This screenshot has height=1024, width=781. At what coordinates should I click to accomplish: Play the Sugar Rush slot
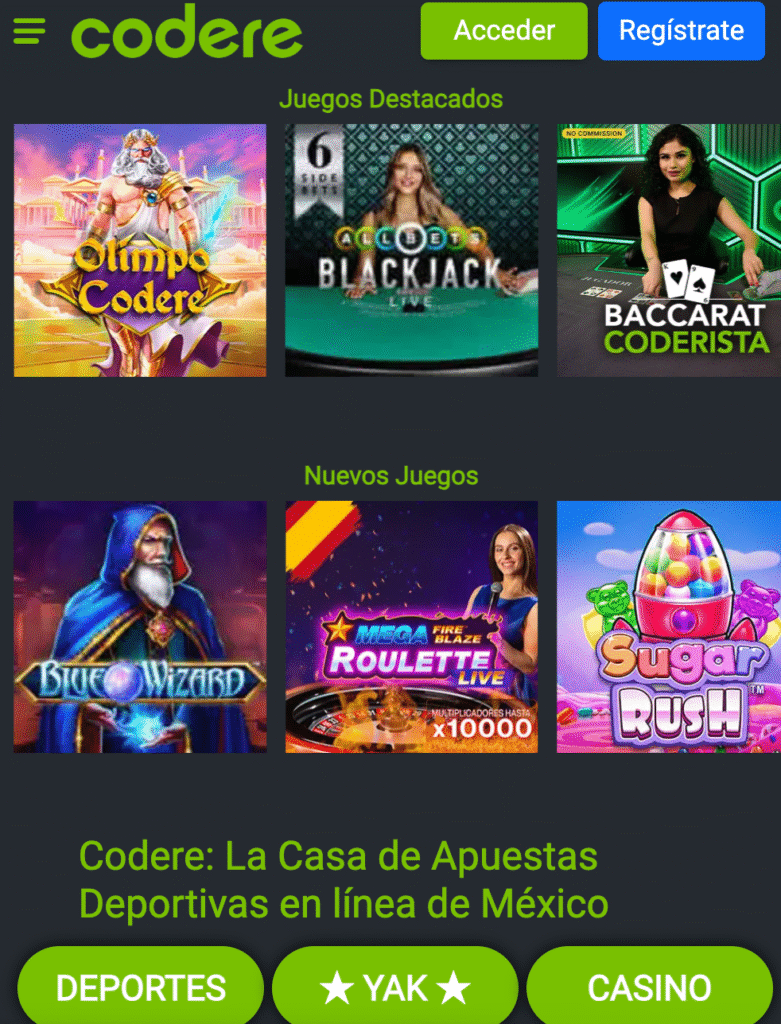668,627
